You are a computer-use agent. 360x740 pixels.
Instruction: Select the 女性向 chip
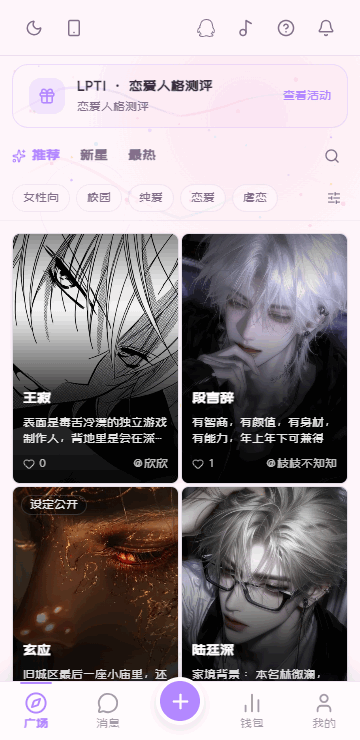pyautogui.click(x=41, y=198)
